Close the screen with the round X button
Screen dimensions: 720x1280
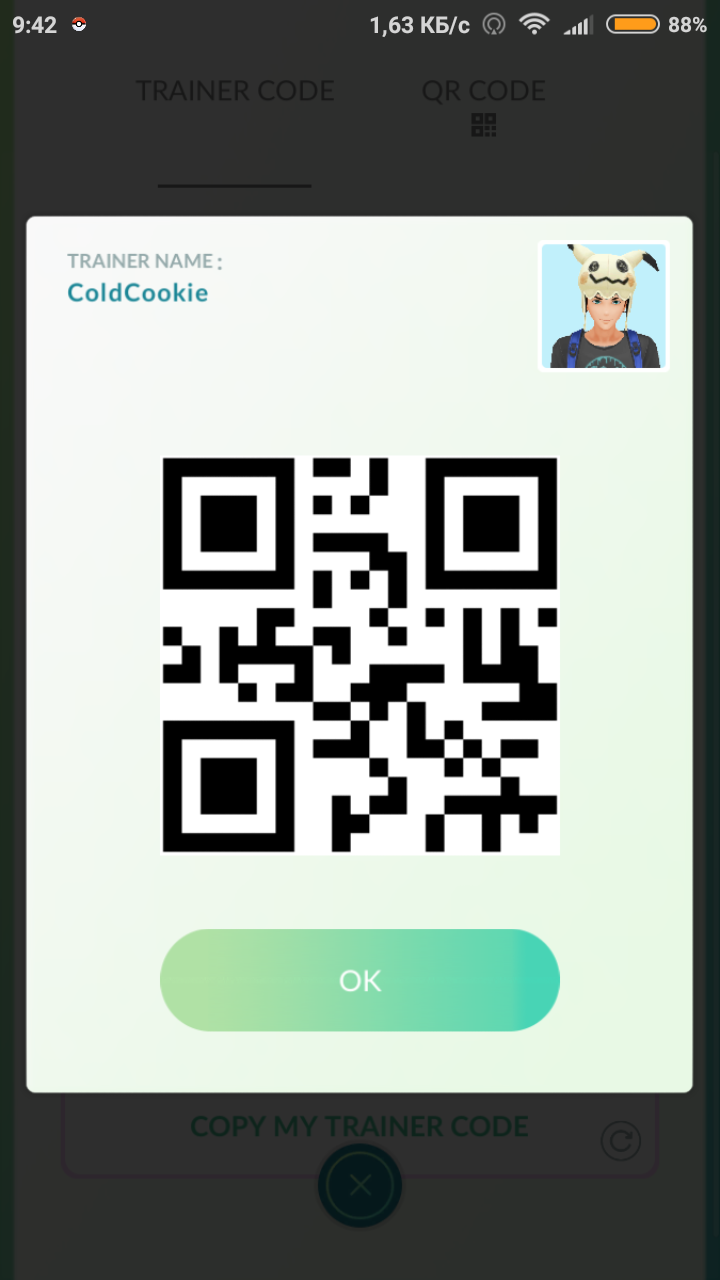(360, 1186)
